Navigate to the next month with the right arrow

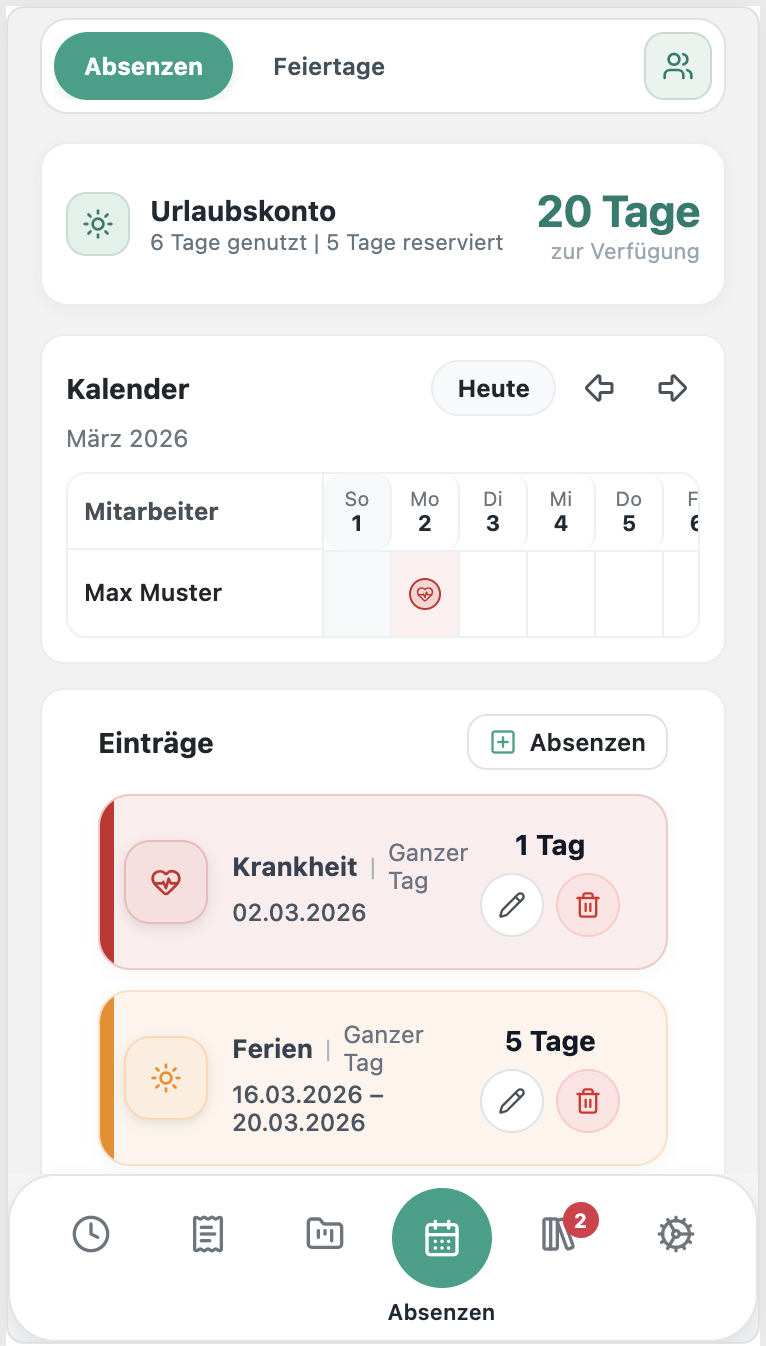coord(672,388)
